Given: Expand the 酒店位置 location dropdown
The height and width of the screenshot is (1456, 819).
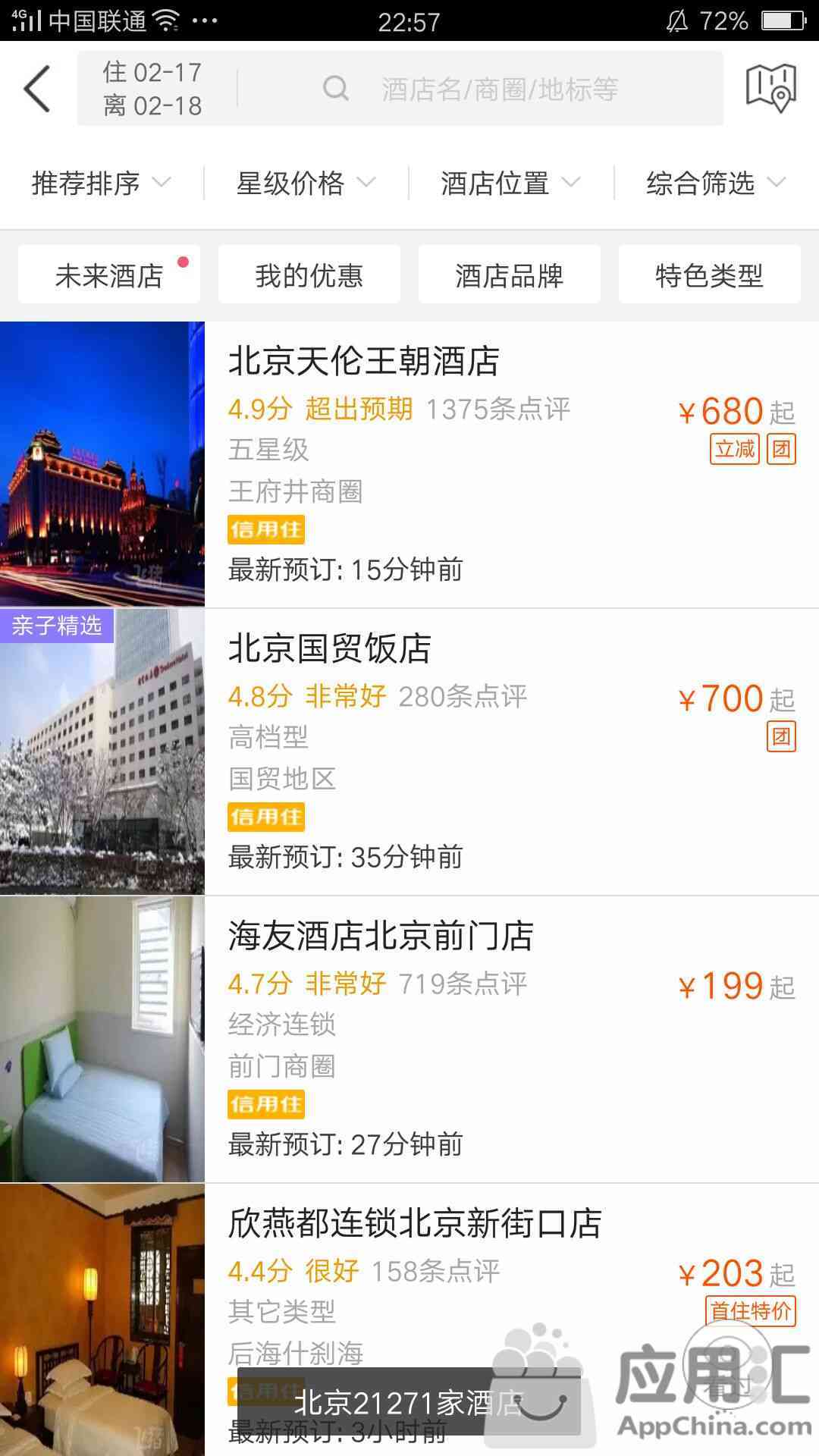Looking at the screenshot, I should click(510, 184).
